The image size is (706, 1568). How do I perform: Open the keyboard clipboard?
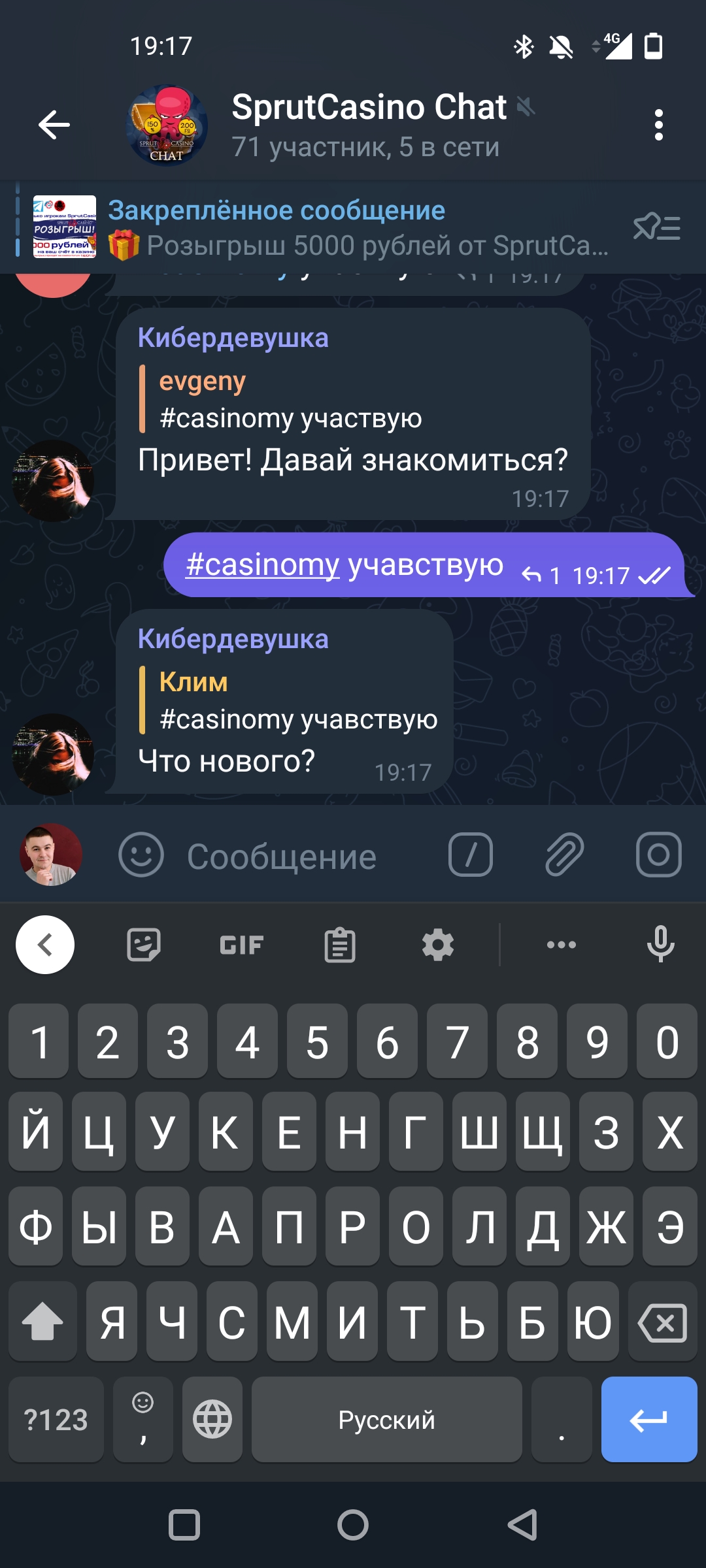click(340, 945)
